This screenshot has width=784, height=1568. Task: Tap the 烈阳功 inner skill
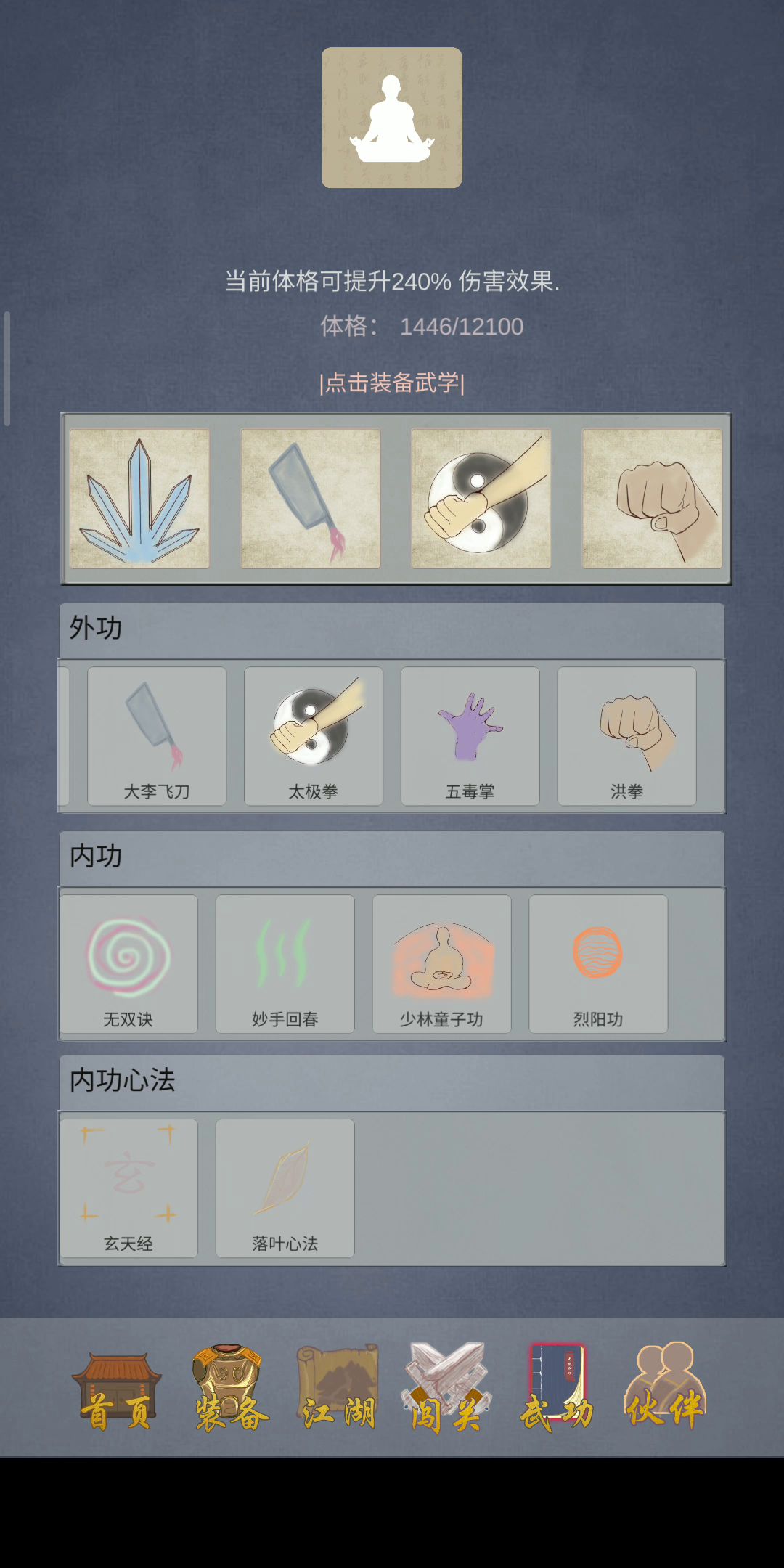coord(598,964)
